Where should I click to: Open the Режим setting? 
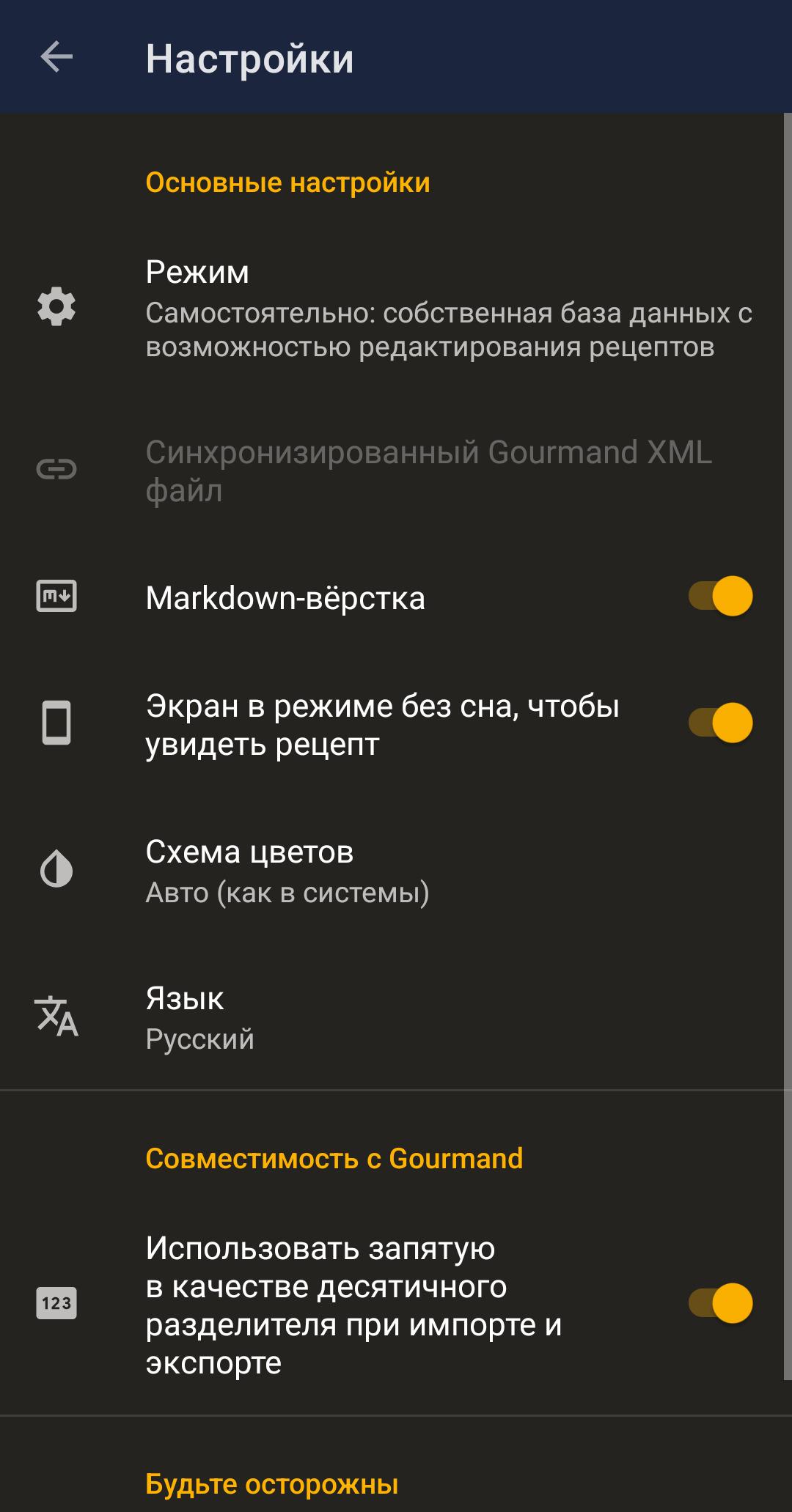pyautogui.click(x=396, y=309)
